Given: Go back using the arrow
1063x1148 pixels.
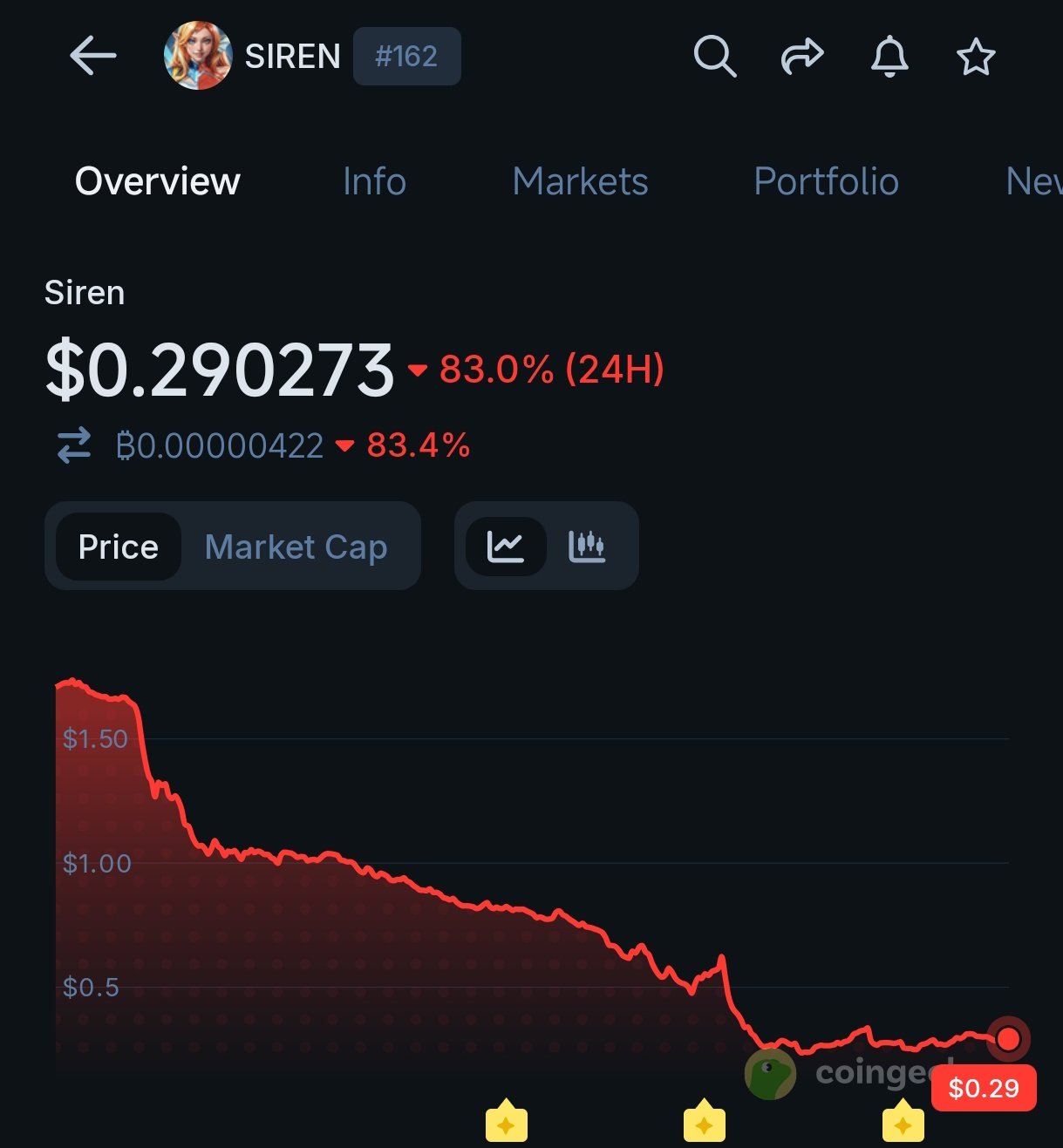Looking at the screenshot, I should (92, 57).
